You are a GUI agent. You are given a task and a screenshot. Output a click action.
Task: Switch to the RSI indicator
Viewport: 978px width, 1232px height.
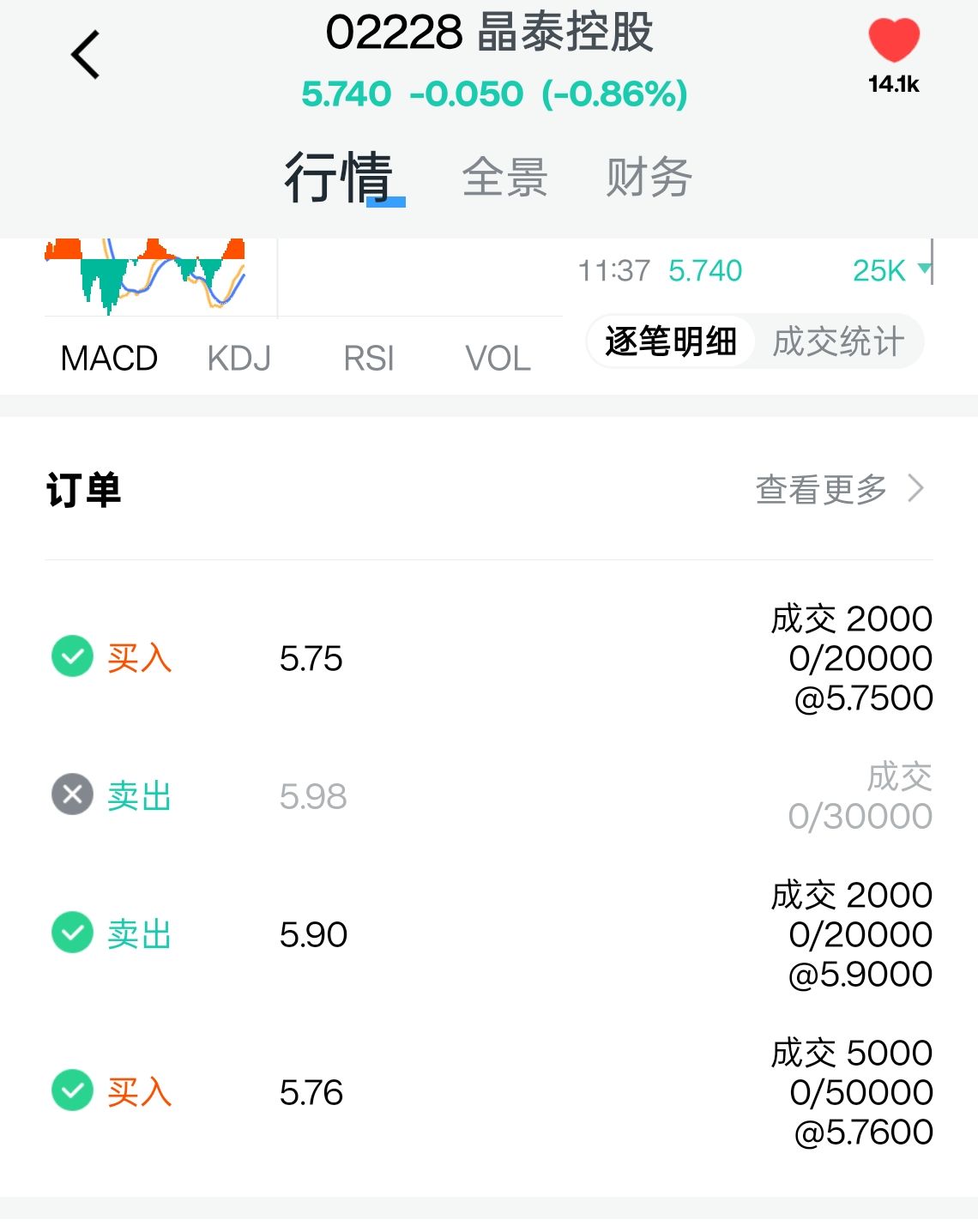point(369,359)
